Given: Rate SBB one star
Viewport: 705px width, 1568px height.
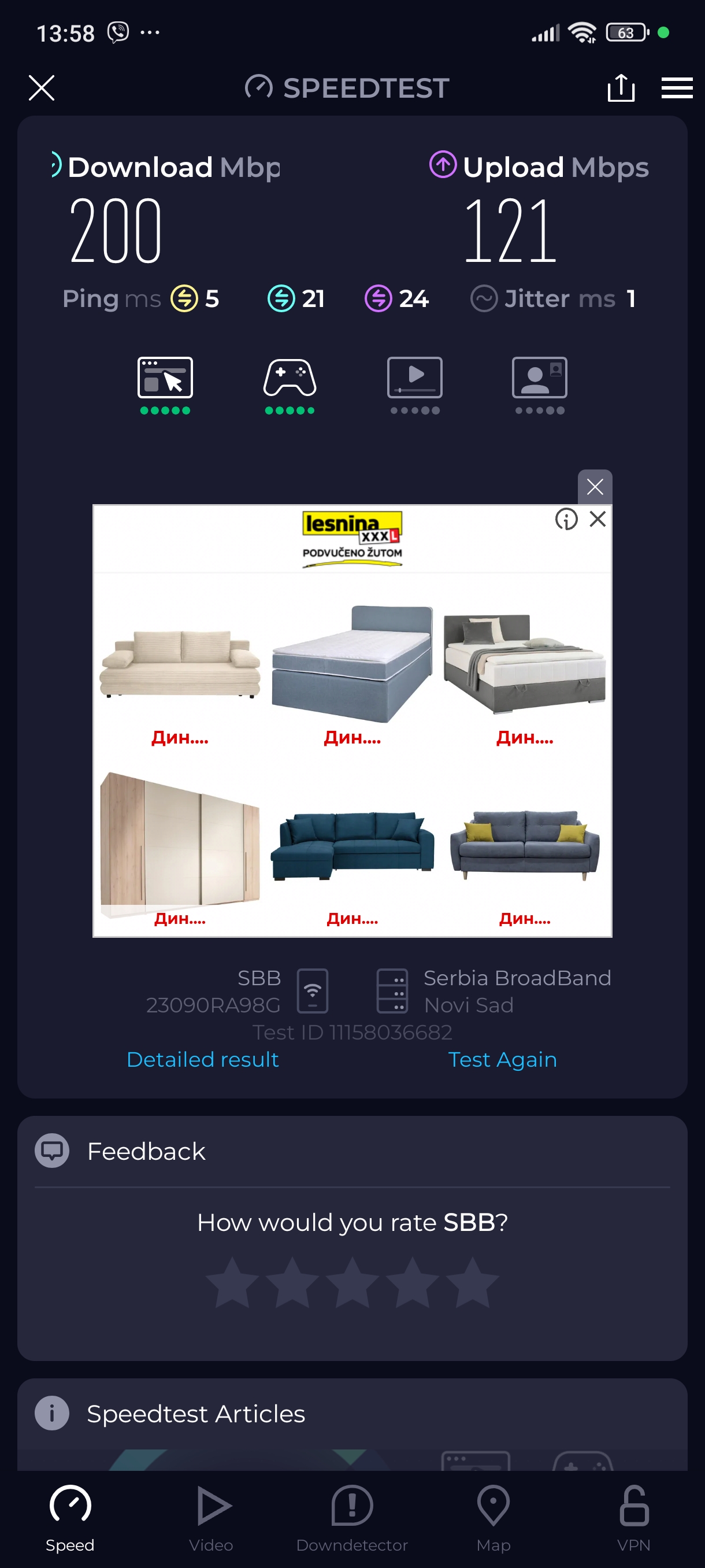Looking at the screenshot, I should point(232,1283).
